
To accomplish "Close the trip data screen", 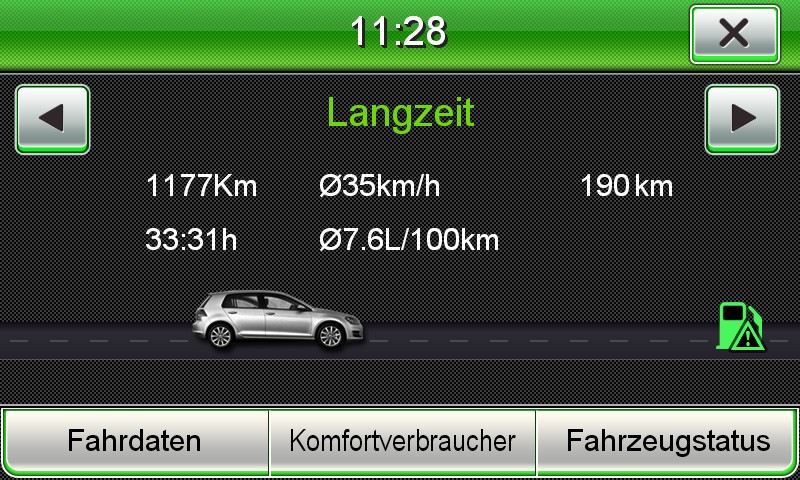I will [734, 34].
